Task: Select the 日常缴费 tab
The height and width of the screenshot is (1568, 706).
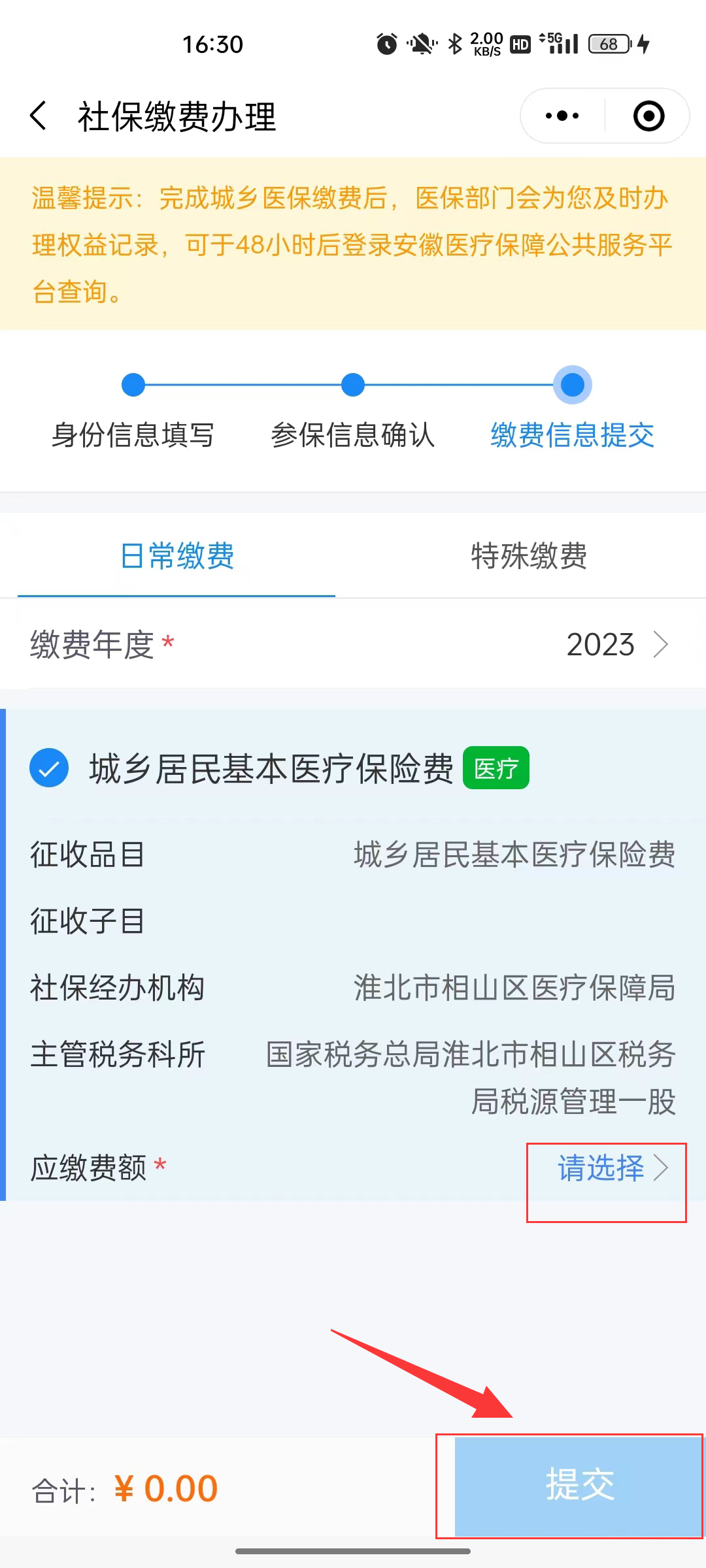Action: pyautogui.click(x=176, y=556)
